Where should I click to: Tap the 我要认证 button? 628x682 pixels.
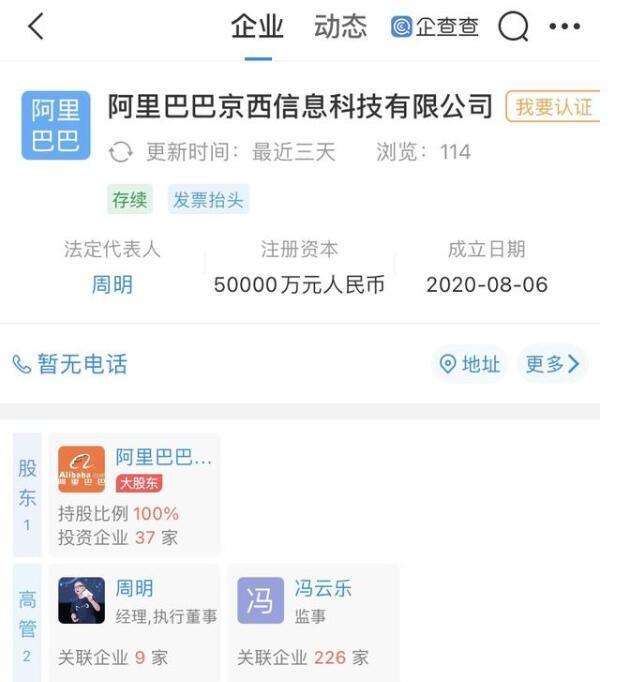click(x=553, y=107)
